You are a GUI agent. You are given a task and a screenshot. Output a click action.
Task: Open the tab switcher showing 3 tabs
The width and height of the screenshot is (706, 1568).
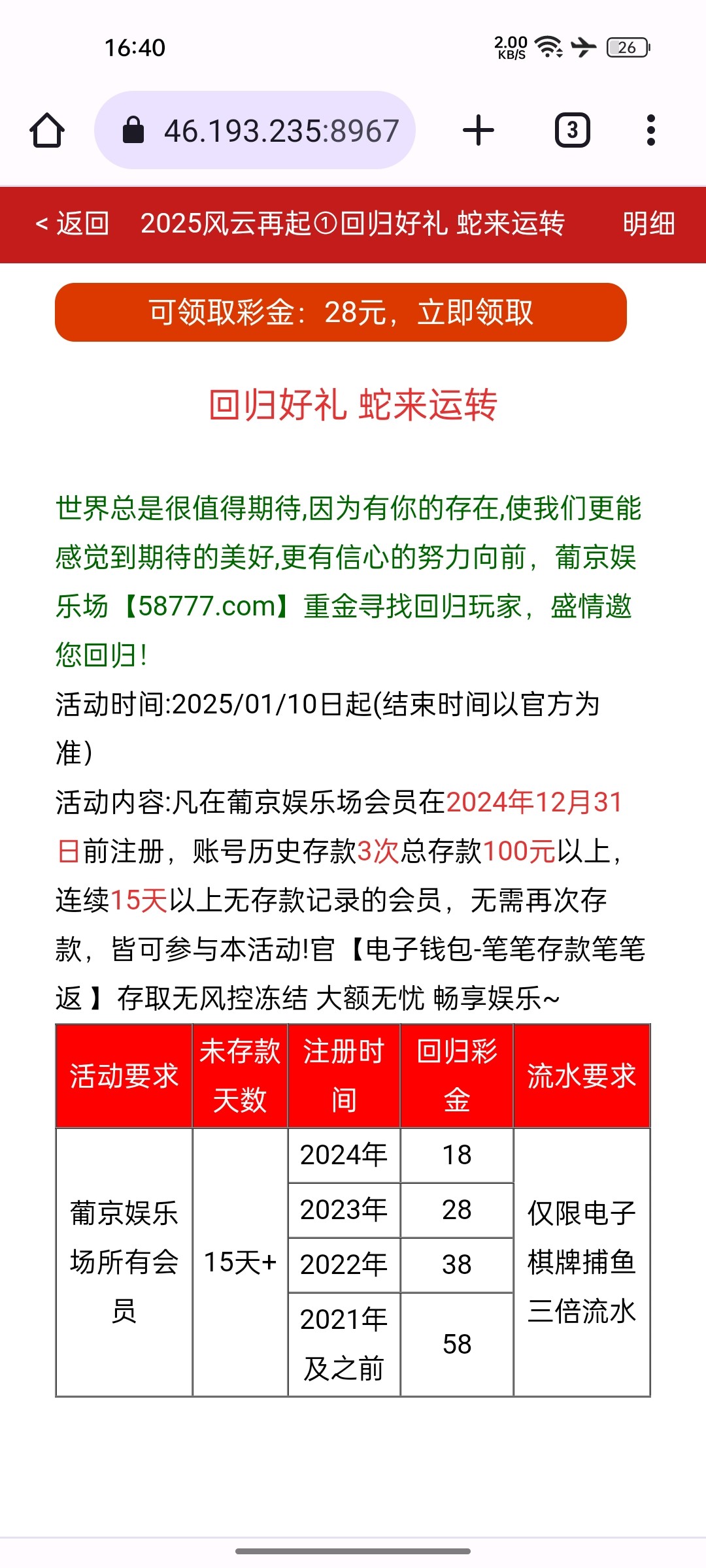[573, 130]
